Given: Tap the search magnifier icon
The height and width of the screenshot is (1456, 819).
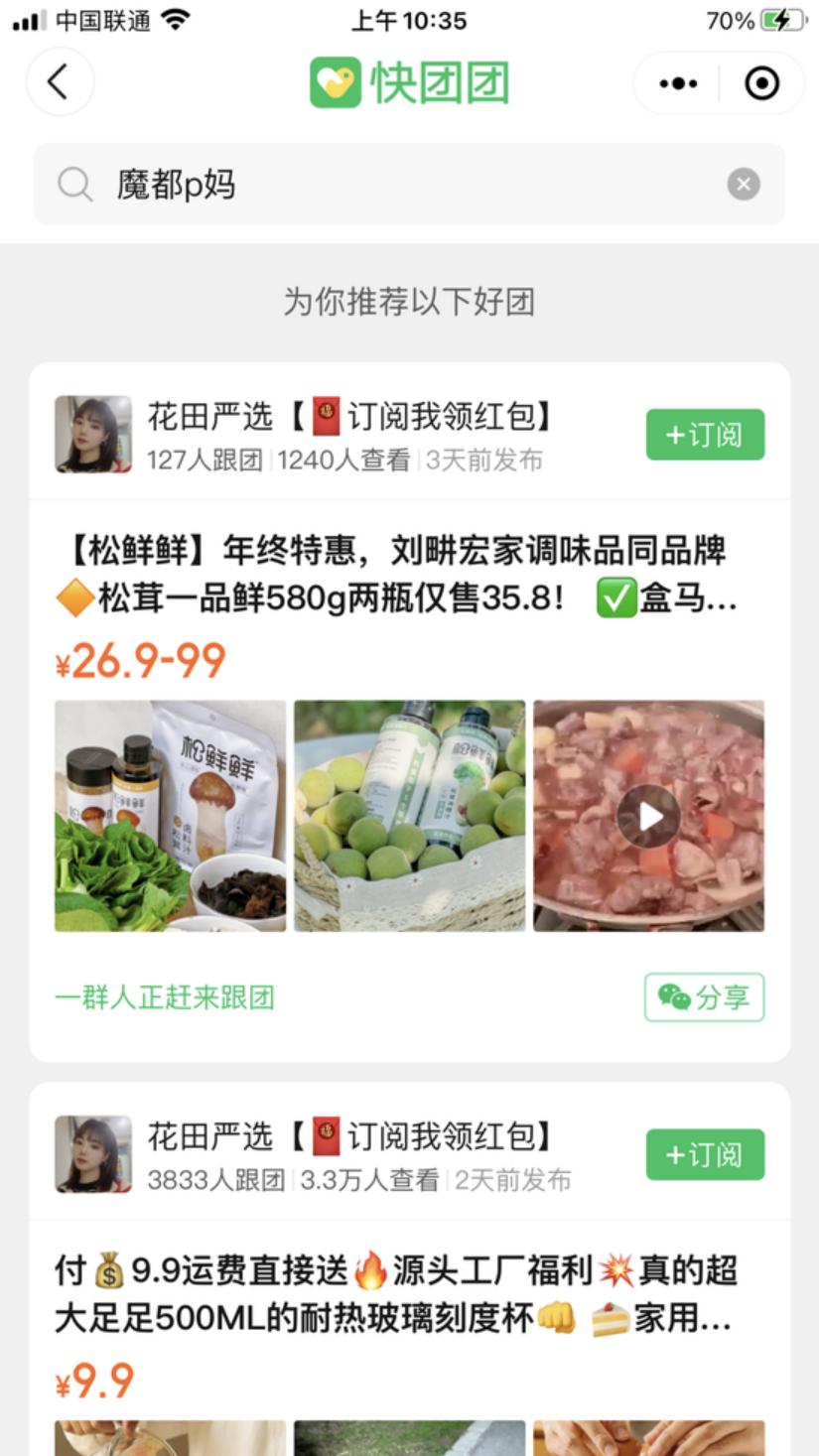Looking at the screenshot, I should point(74,185).
